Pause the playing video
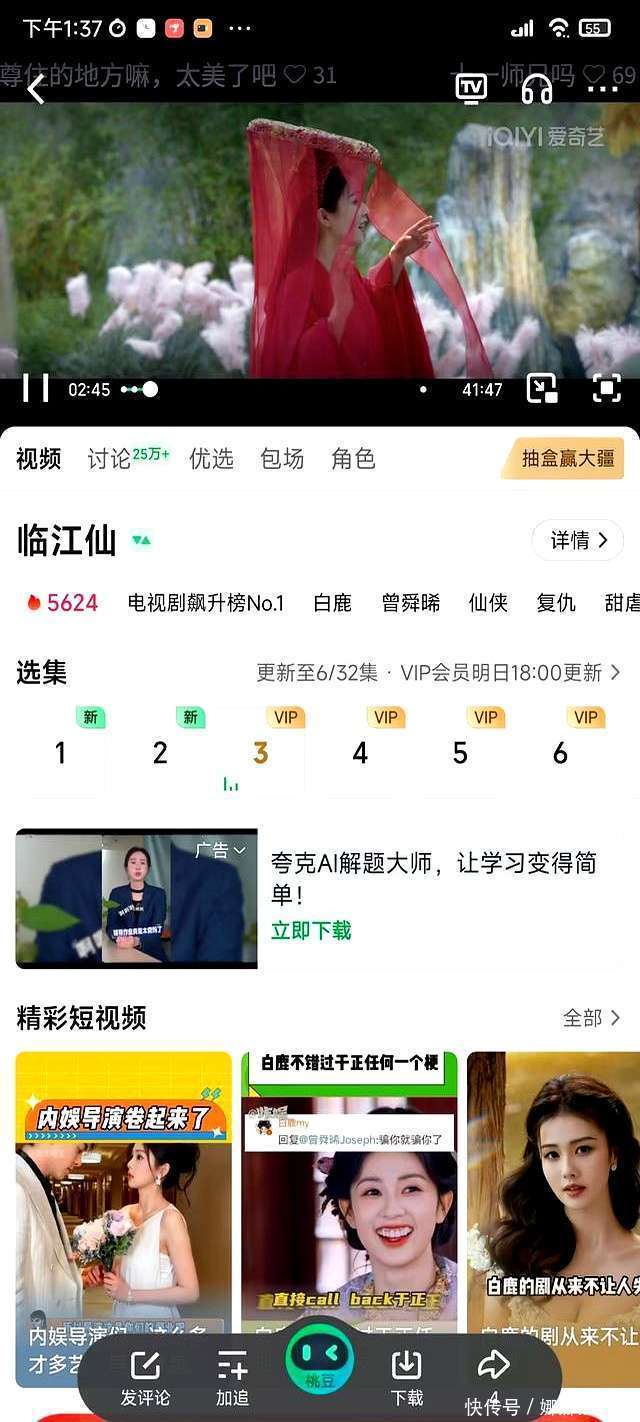This screenshot has height=1422, width=640. [x=36, y=388]
